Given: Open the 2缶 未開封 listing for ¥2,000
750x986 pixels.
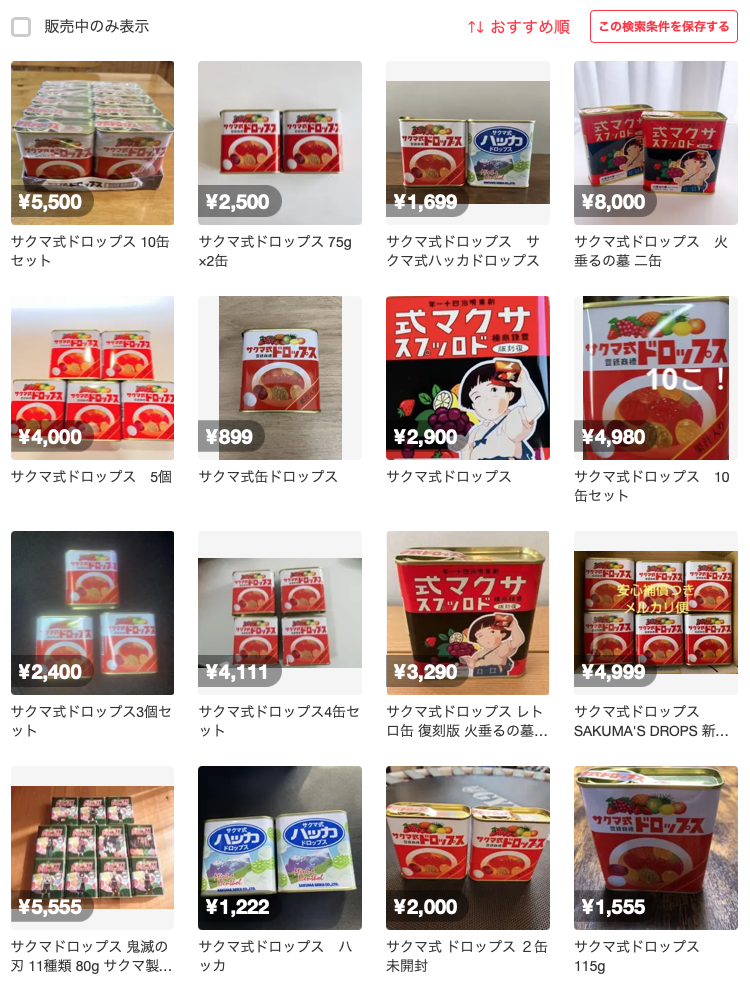Looking at the screenshot, I should [x=468, y=848].
